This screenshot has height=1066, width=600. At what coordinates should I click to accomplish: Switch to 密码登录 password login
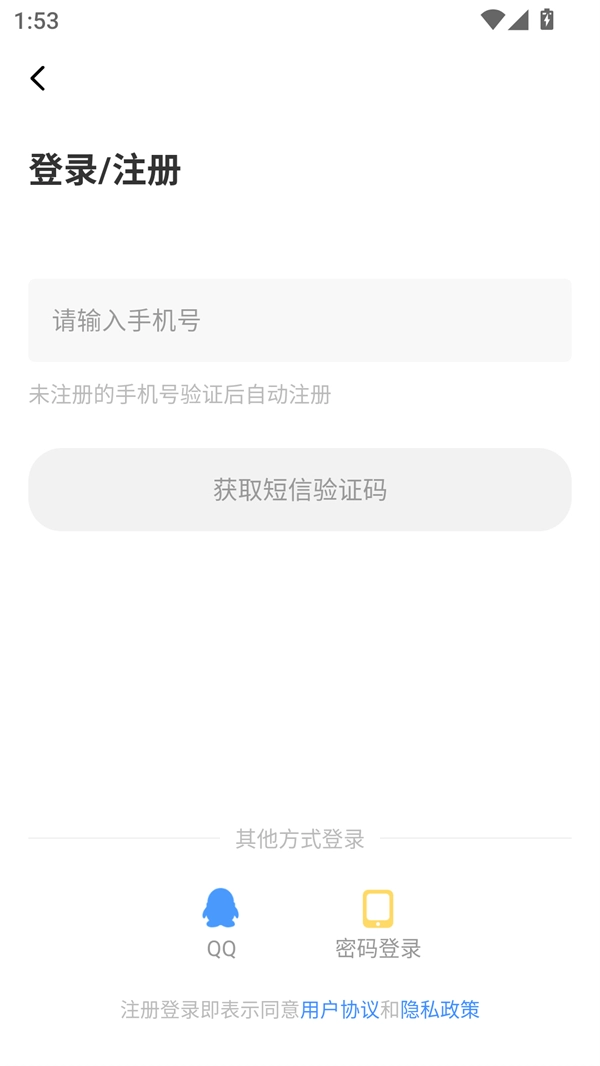378,922
